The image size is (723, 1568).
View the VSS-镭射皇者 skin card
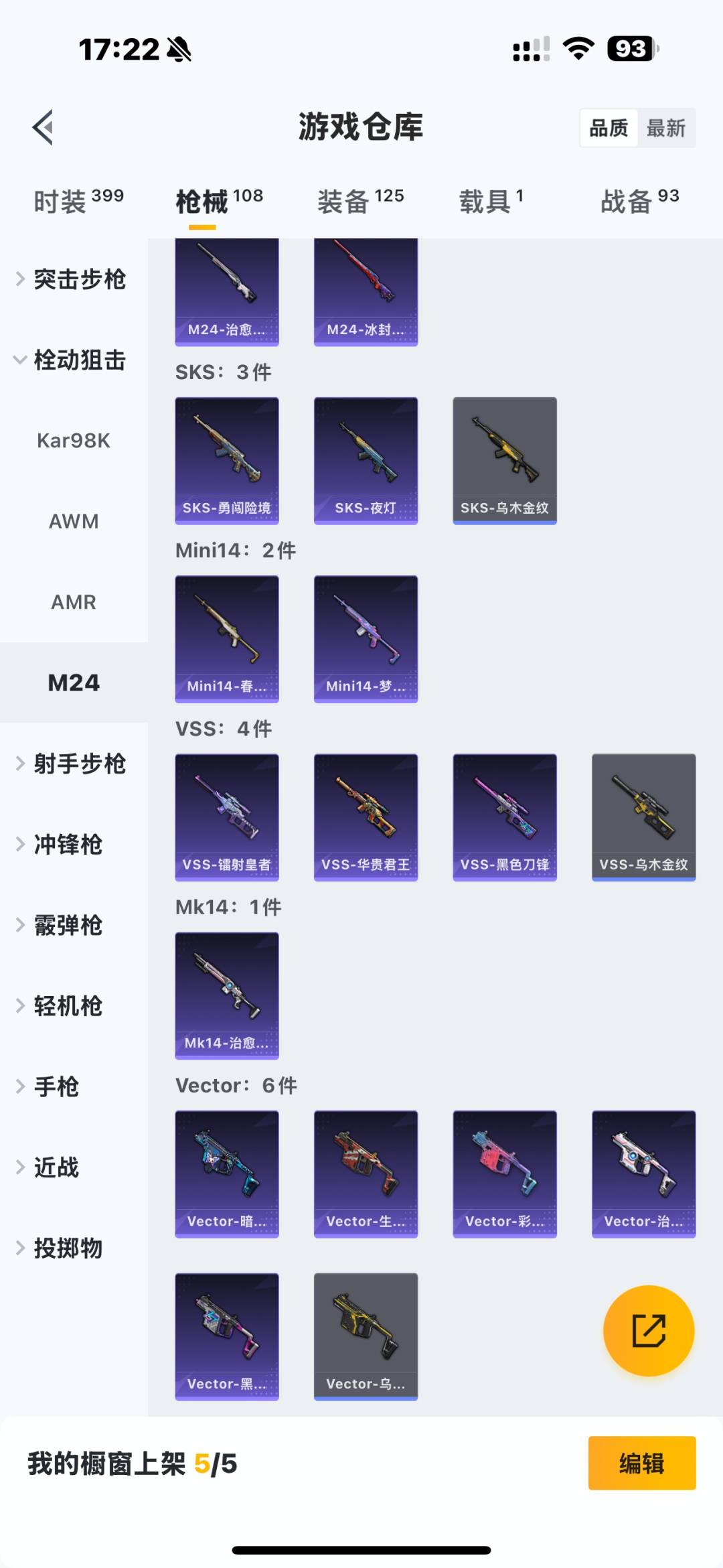point(227,817)
